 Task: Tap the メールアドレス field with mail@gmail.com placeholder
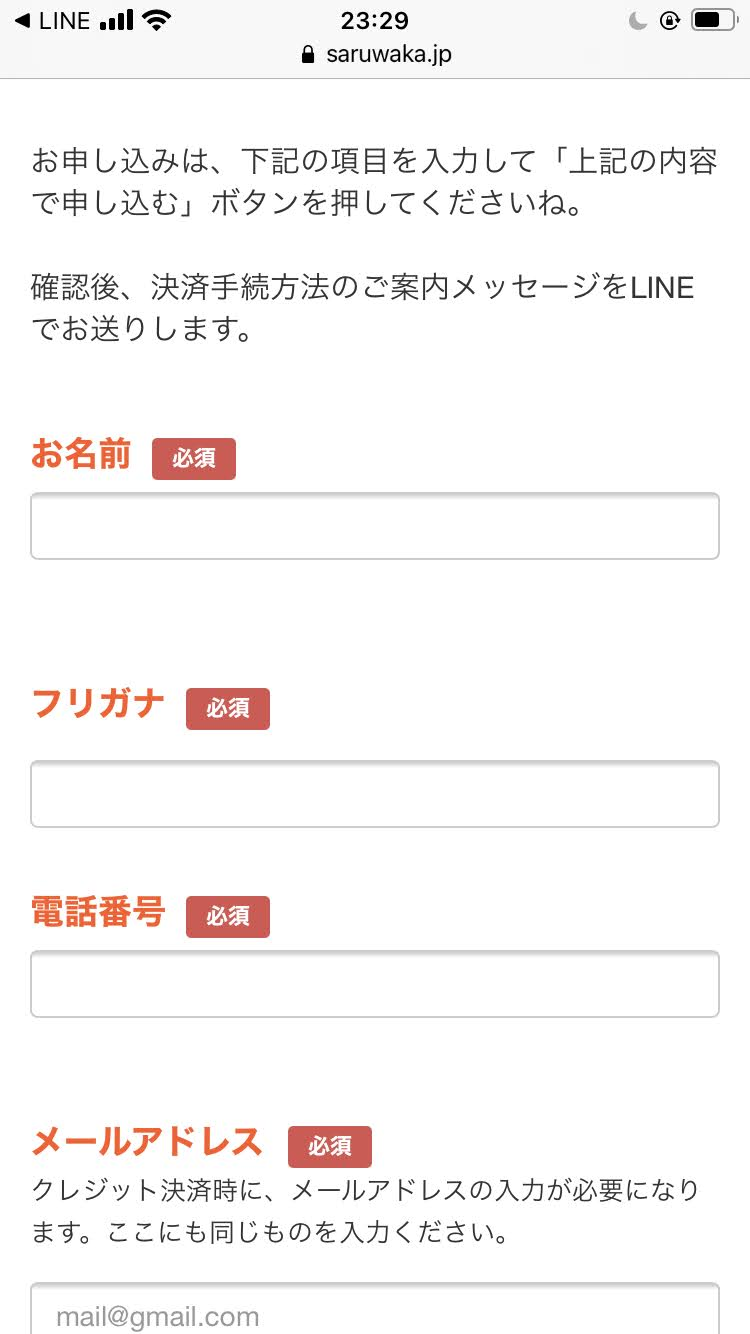[375, 1308]
